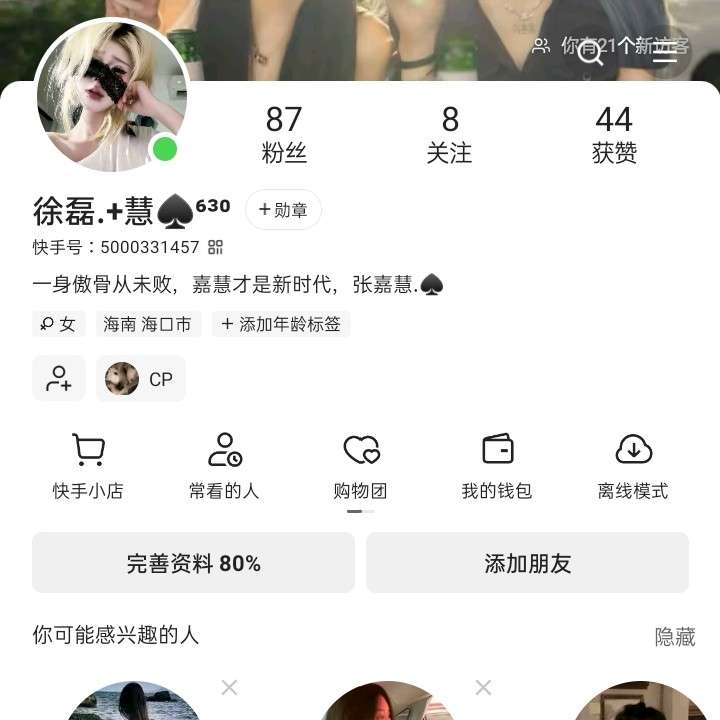Screen dimensions: 720x720
Task: Open the hamburger menu
Action: click(x=665, y=52)
